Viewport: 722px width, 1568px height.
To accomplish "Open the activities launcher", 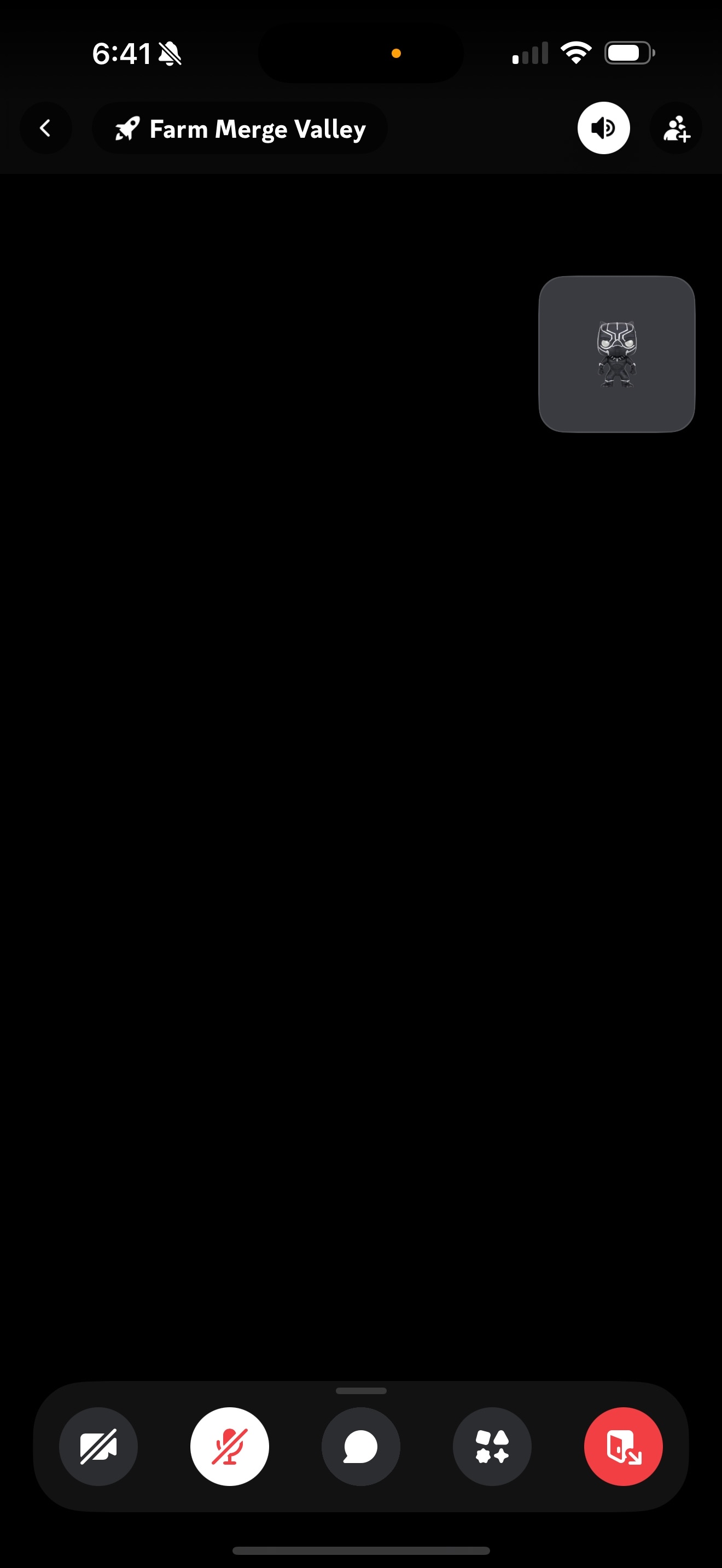I will [492, 1446].
